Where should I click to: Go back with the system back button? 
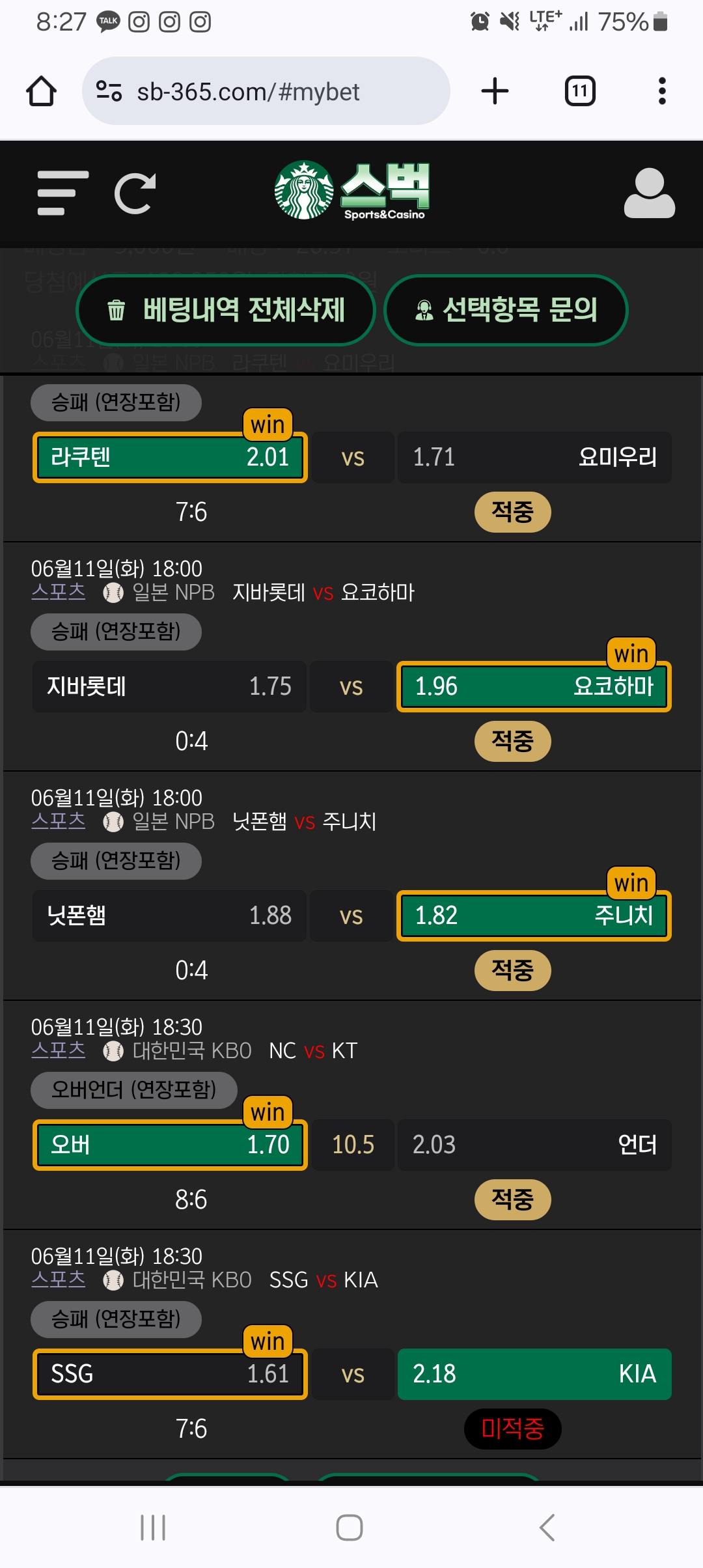[x=547, y=1527]
